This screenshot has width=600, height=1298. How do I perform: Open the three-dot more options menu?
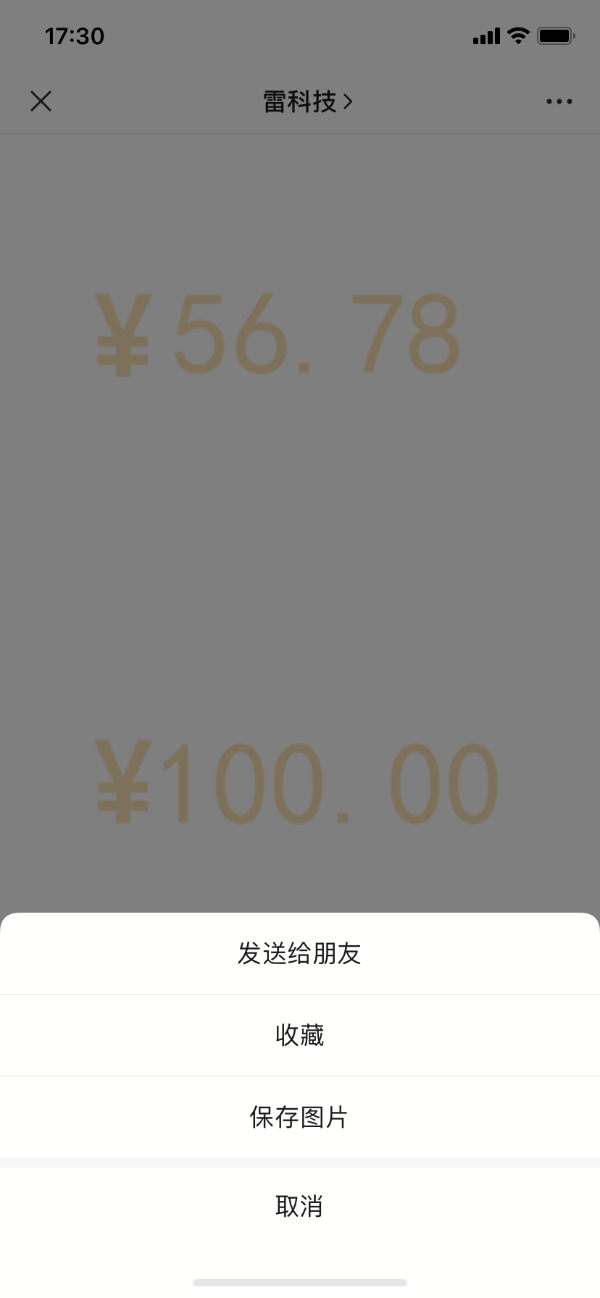pyautogui.click(x=559, y=101)
